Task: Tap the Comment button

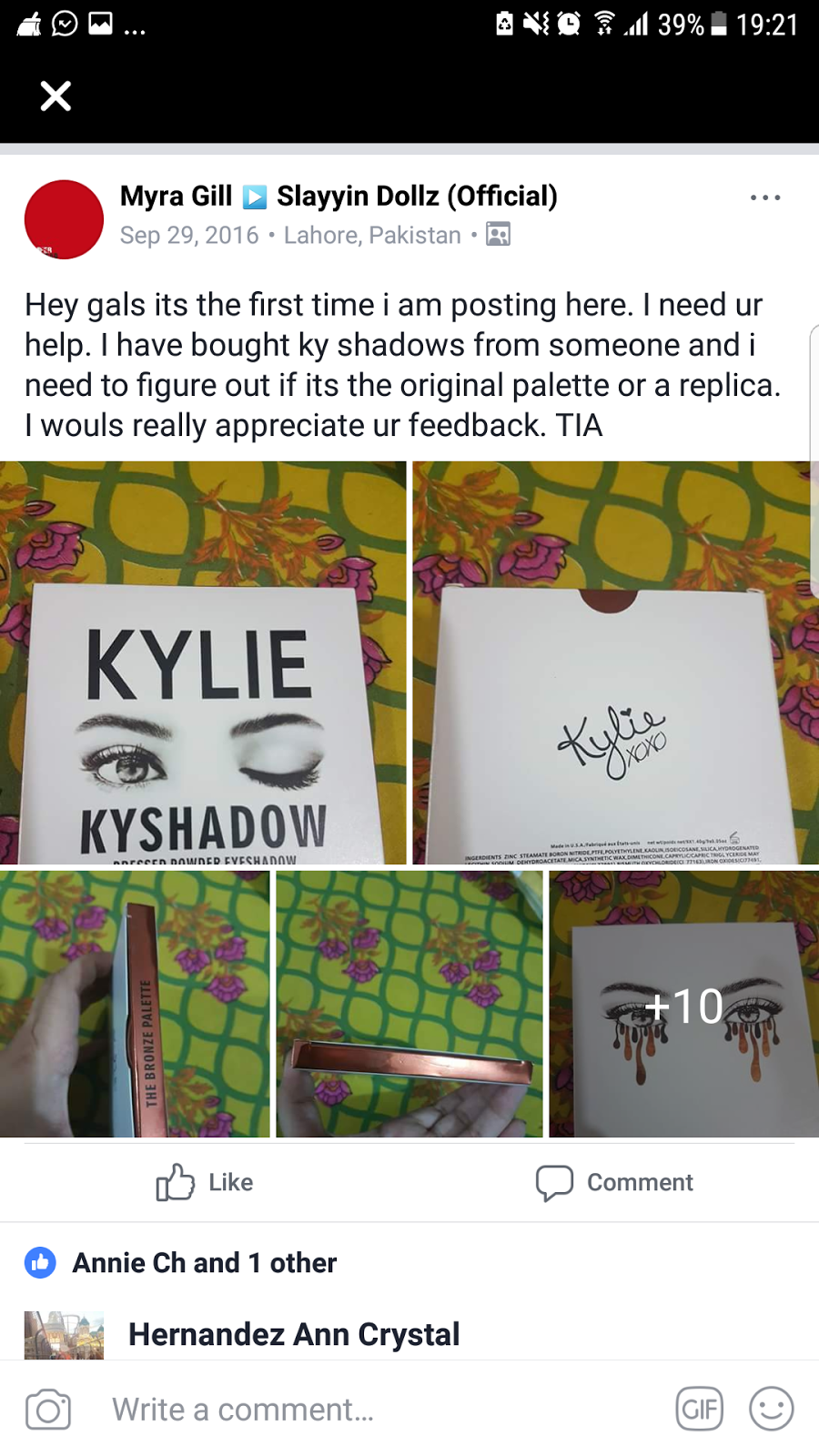Action: click(x=614, y=1182)
